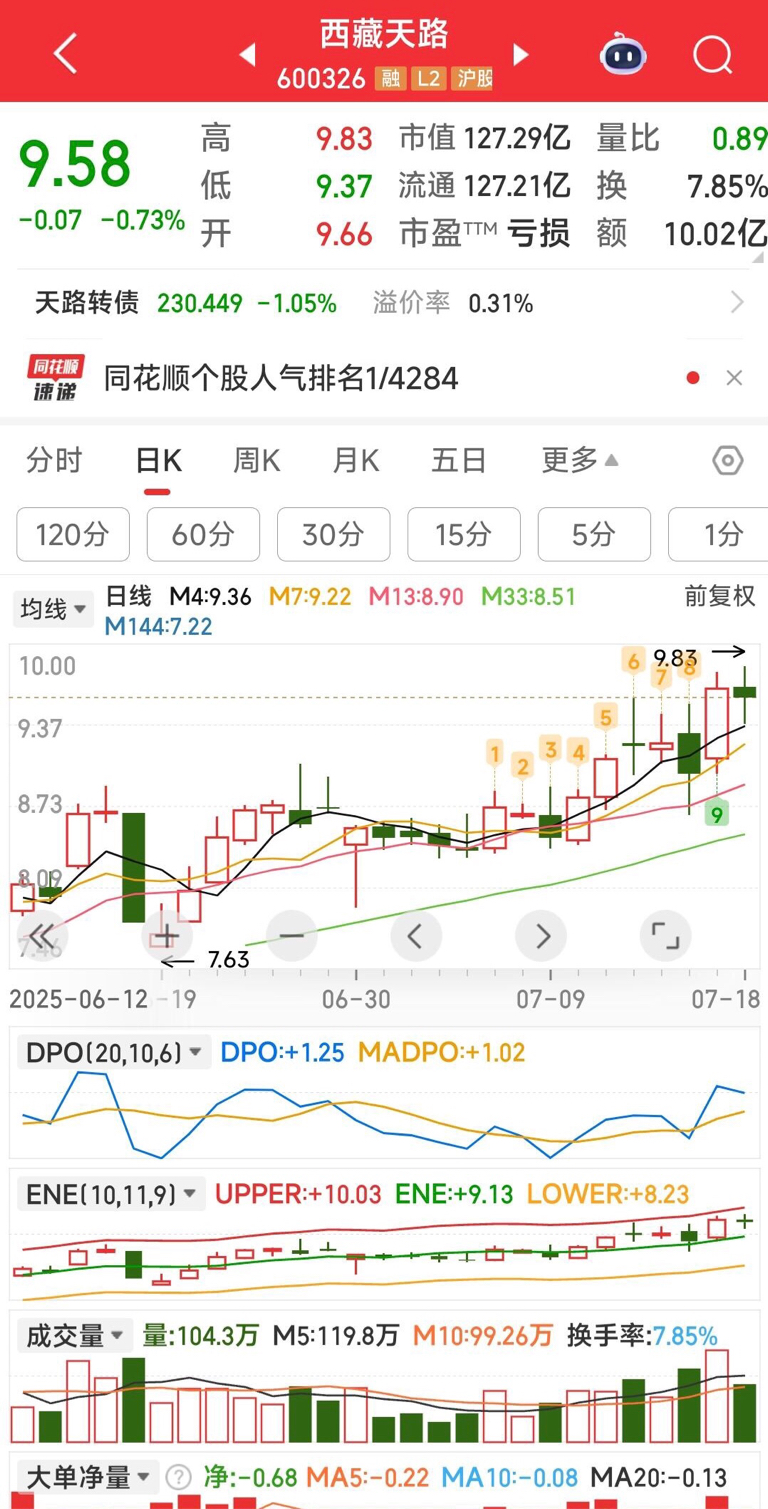Open the 天路转债 bond row
The height and width of the screenshot is (1509, 768).
(384, 303)
